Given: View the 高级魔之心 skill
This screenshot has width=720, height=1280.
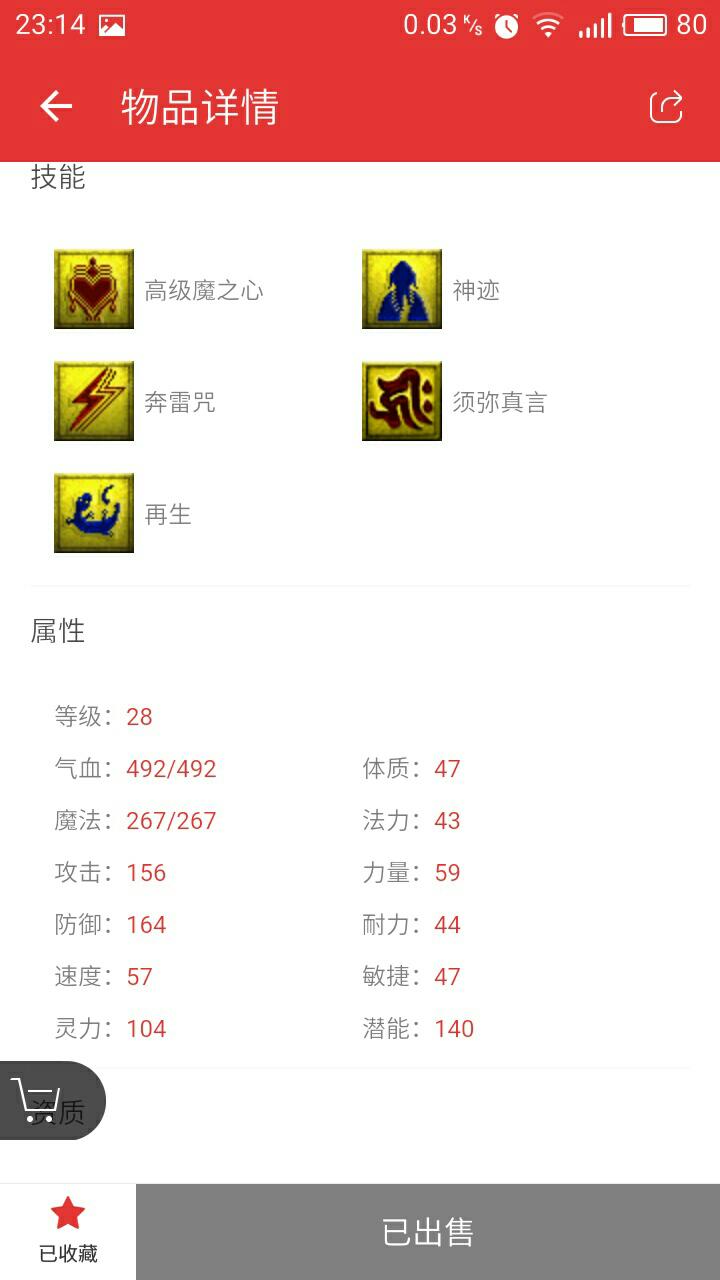Looking at the screenshot, I should [94, 290].
